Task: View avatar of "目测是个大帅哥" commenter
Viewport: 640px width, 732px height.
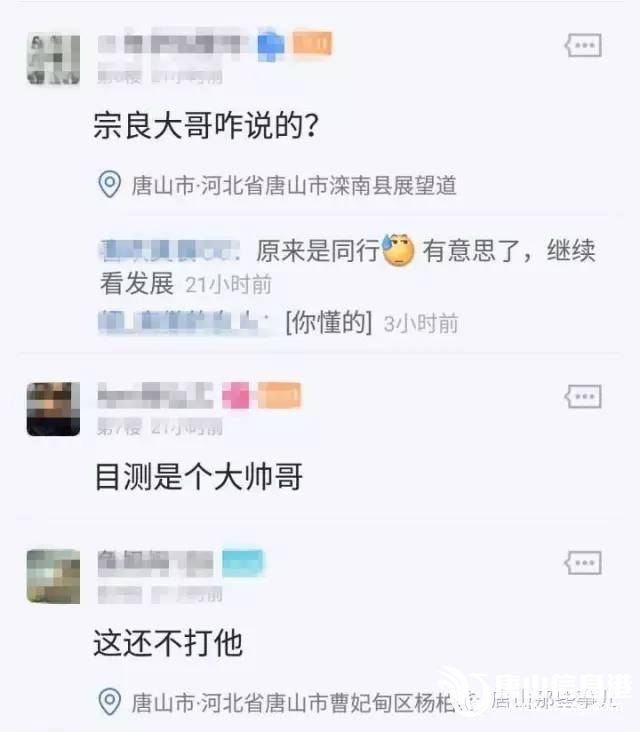Action: 53,408
